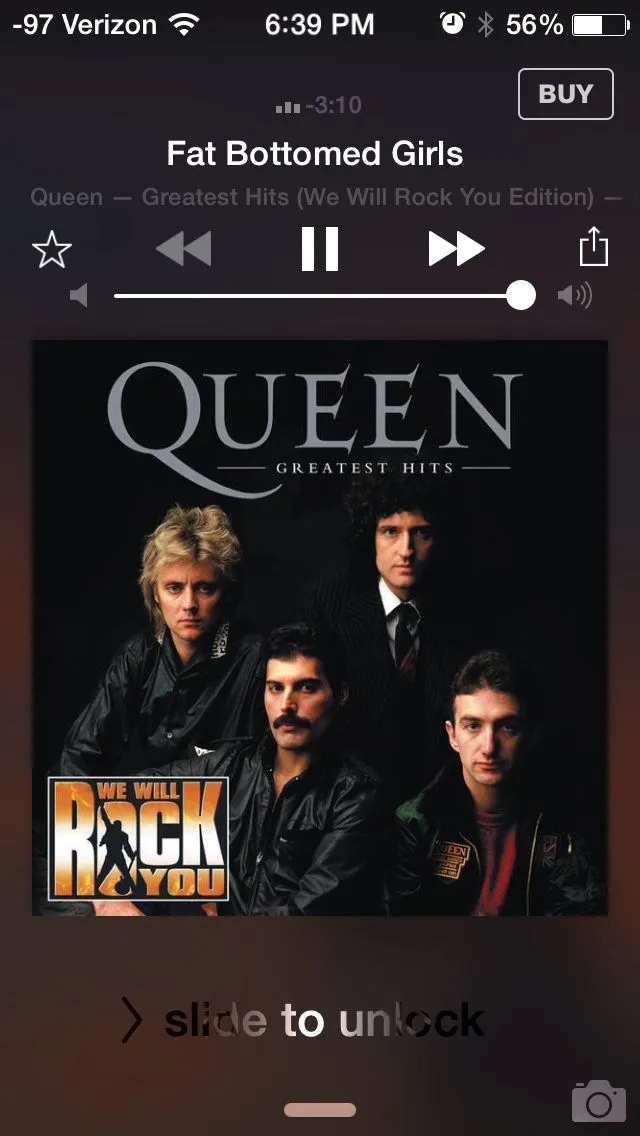Star this song as a favorite
Viewport: 640px width, 1136px height.
click(52, 250)
